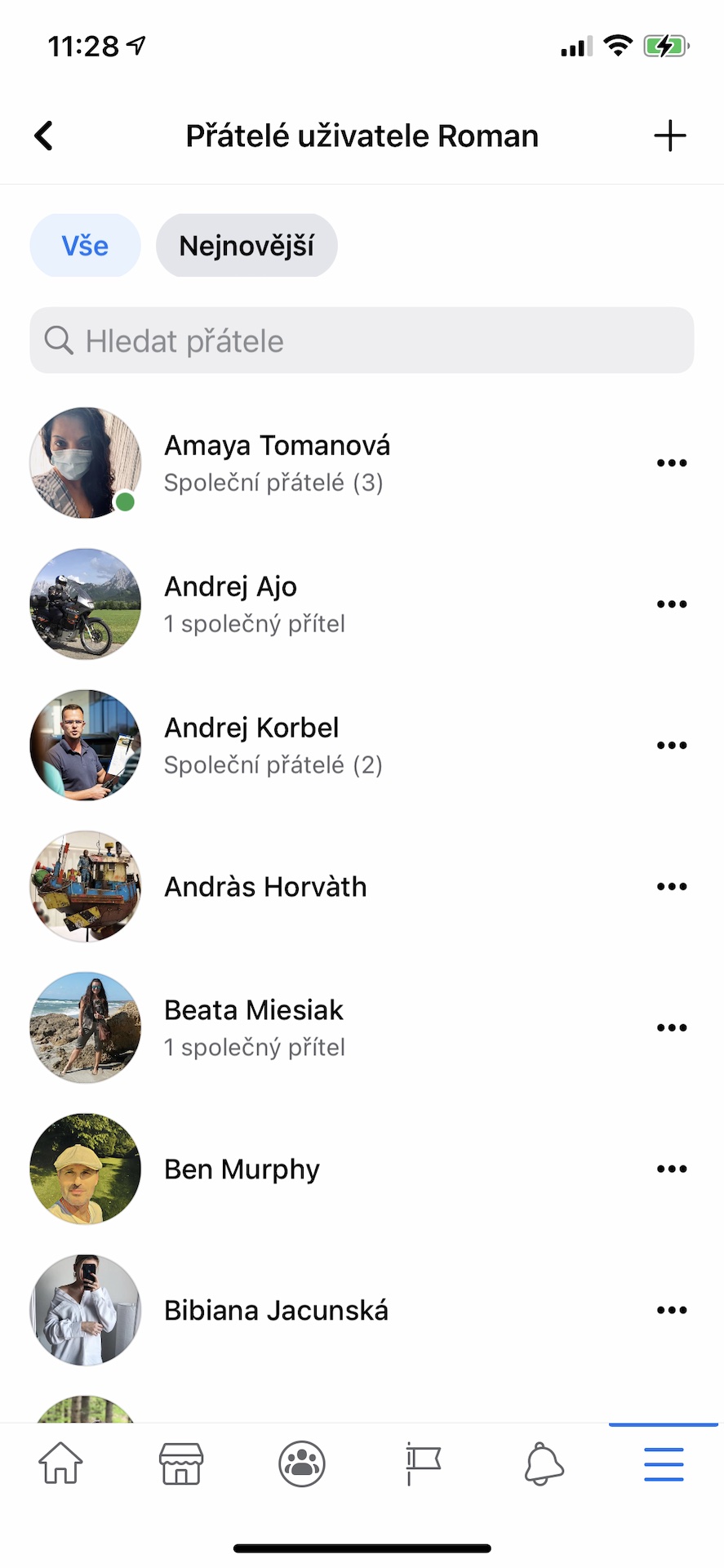
Task: Switch to the Groups tab
Action: click(302, 1463)
